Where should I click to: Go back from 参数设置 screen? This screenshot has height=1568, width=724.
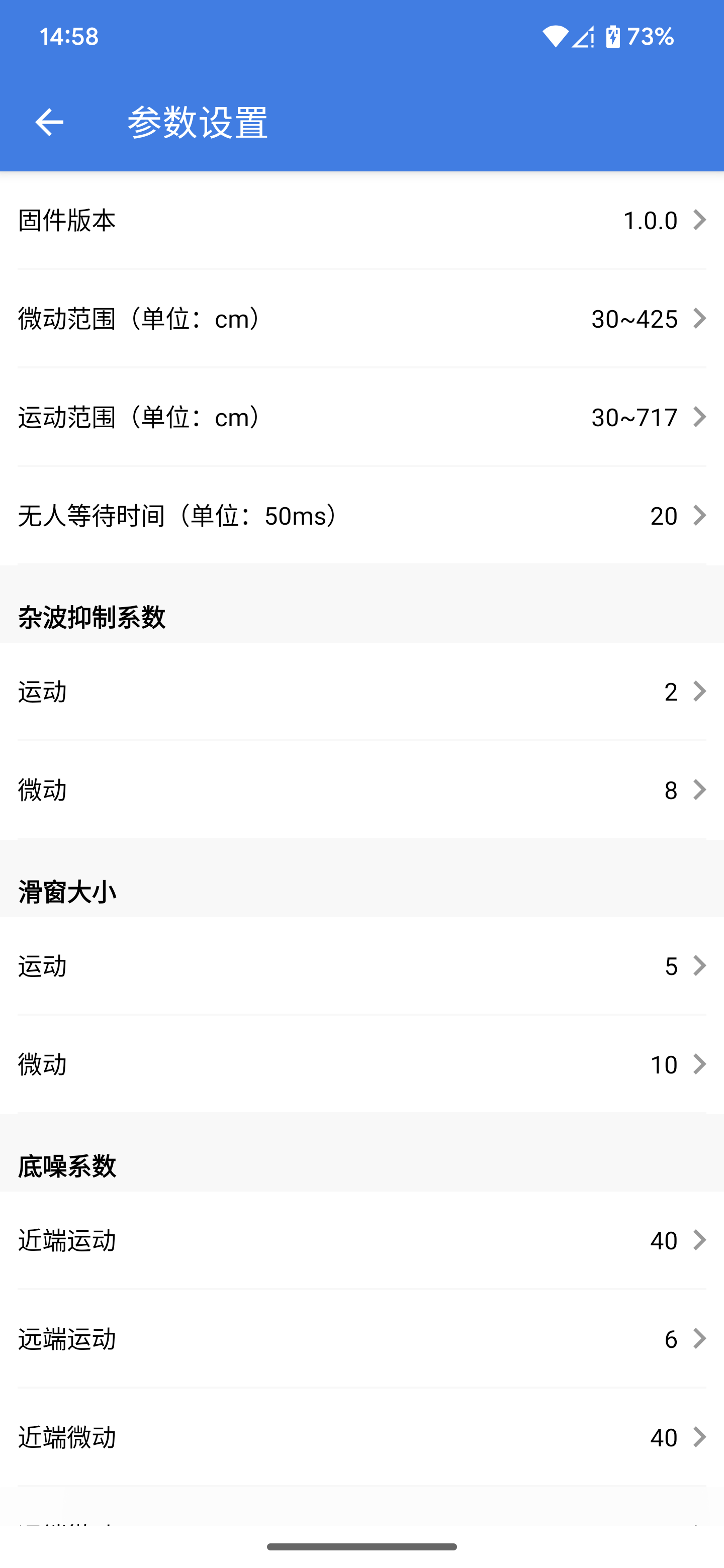pyautogui.click(x=49, y=122)
